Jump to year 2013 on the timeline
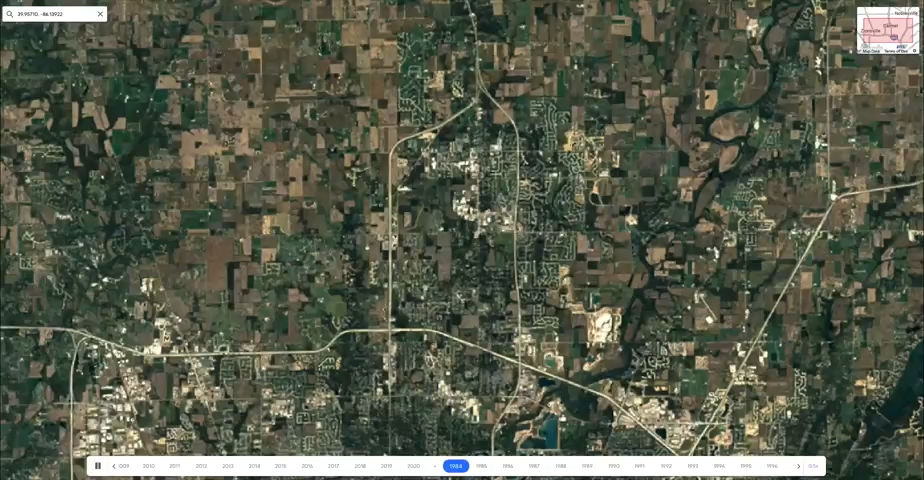 point(228,466)
